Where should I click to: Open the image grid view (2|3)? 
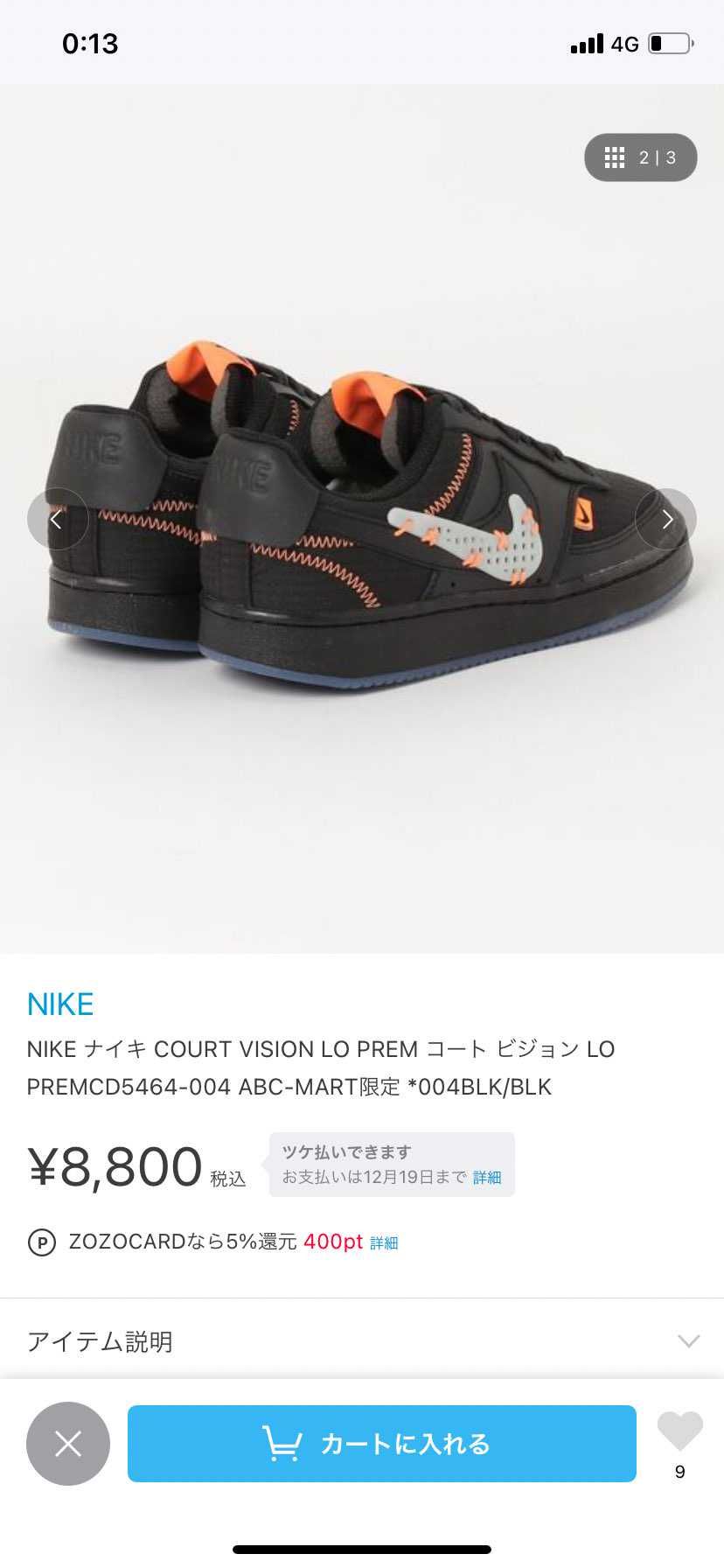click(x=640, y=157)
